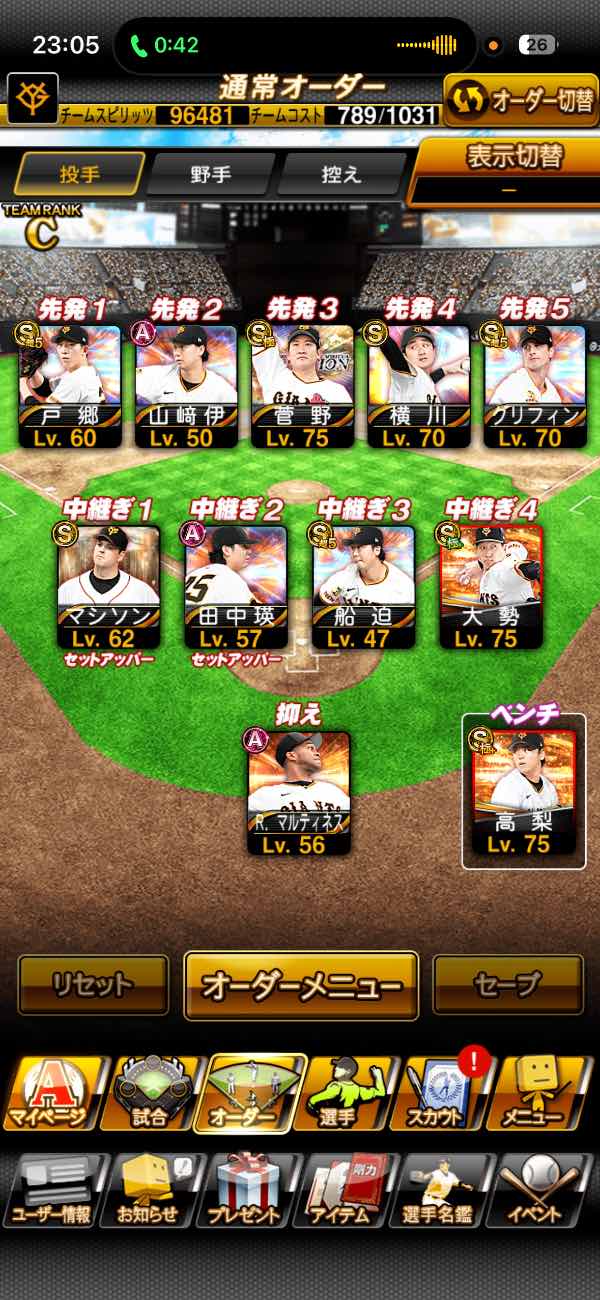The image size is (600, 1300).
Task: Select starting pitcher 菅野 card
Action: pyautogui.click(x=303, y=386)
